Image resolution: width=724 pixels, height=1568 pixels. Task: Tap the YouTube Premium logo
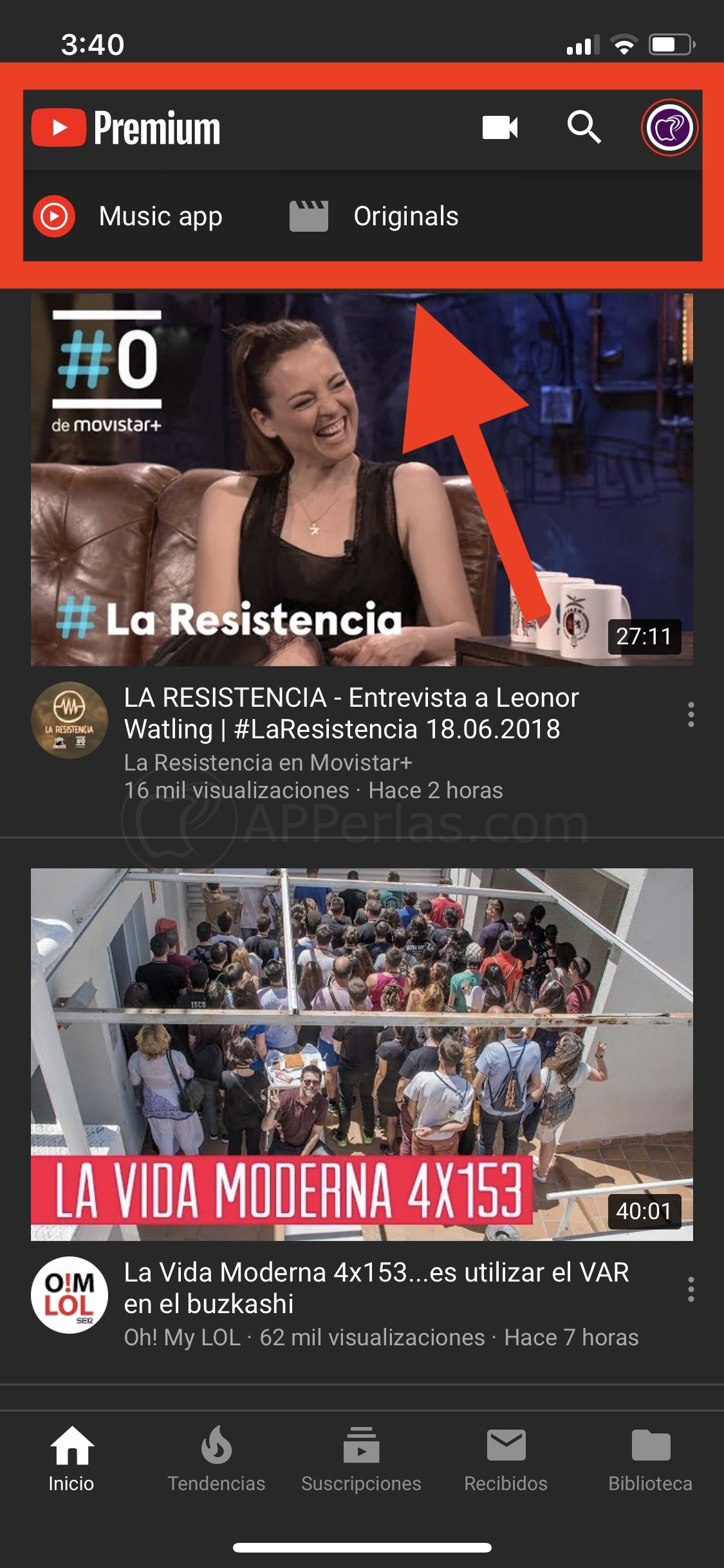126,127
